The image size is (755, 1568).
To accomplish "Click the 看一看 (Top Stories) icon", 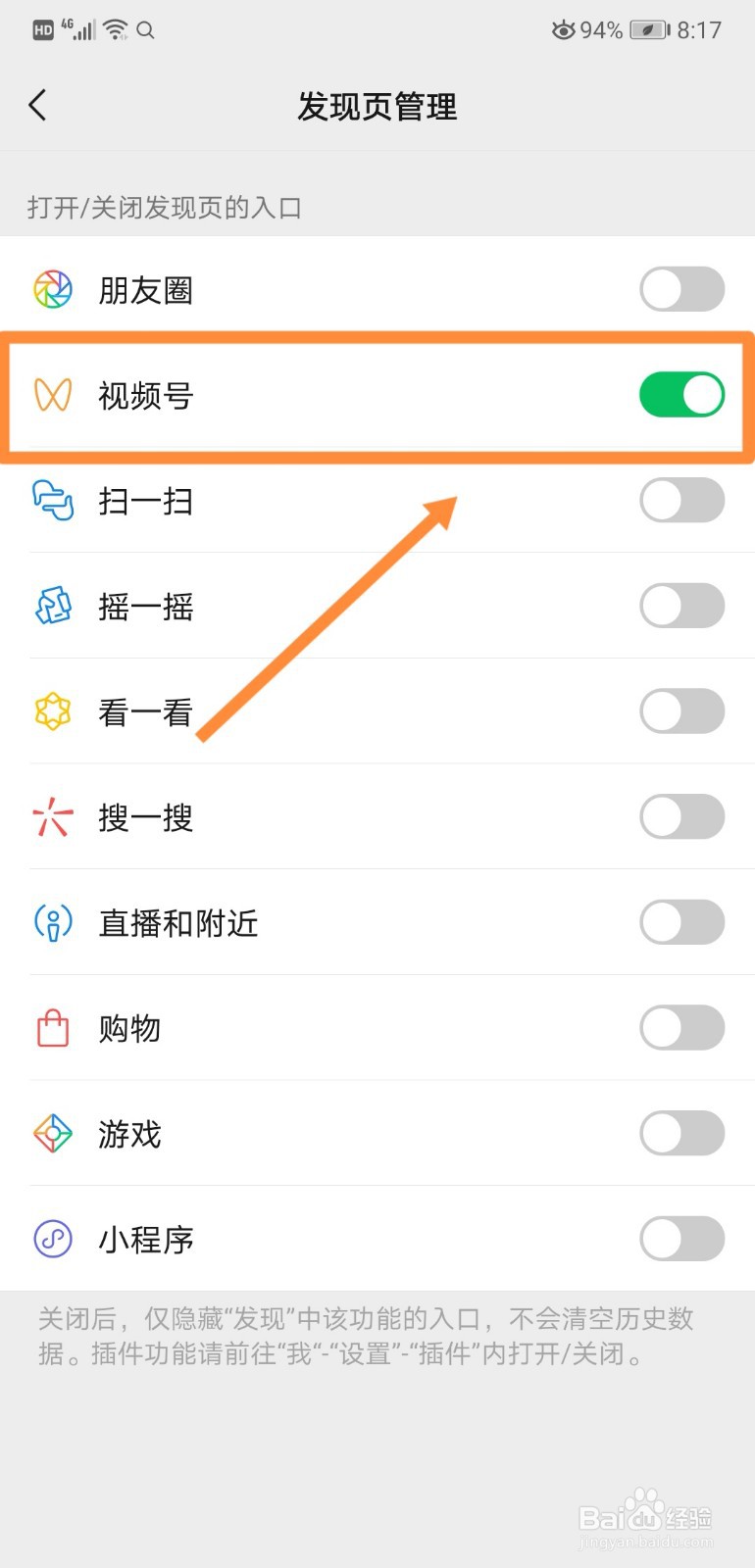I will pyautogui.click(x=52, y=711).
